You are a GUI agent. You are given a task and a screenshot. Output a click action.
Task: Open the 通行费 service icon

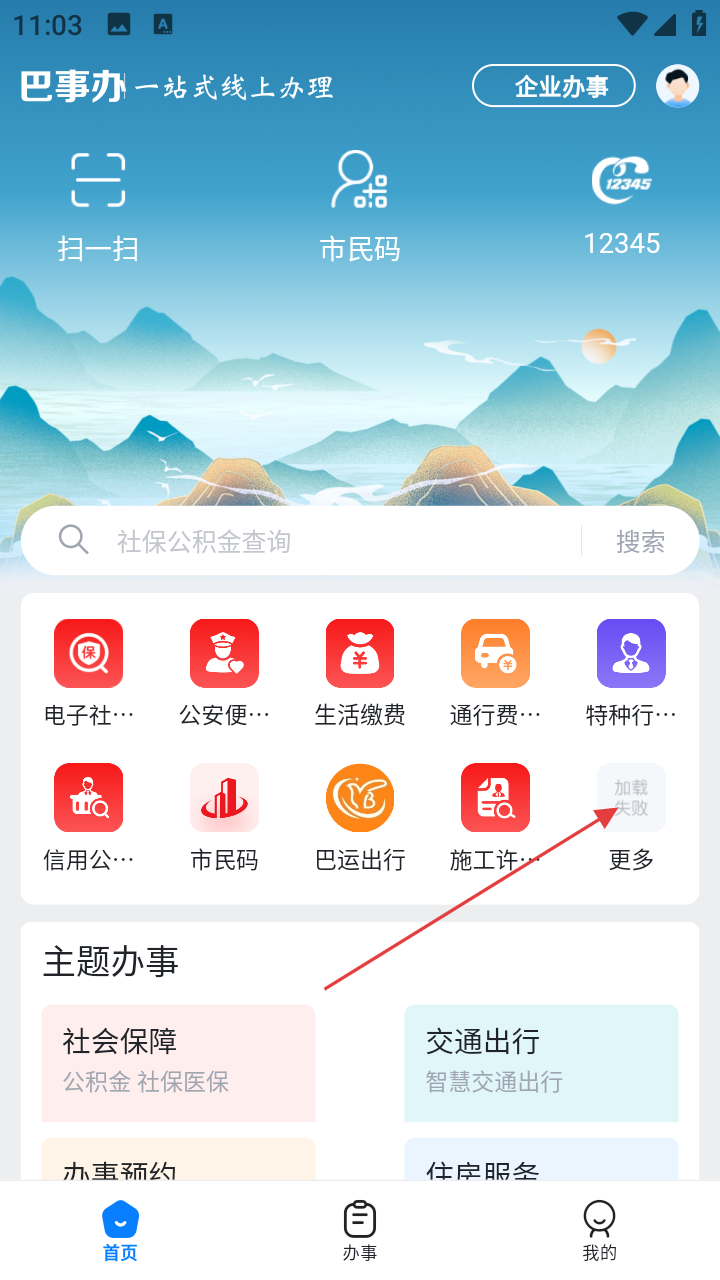pos(495,670)
